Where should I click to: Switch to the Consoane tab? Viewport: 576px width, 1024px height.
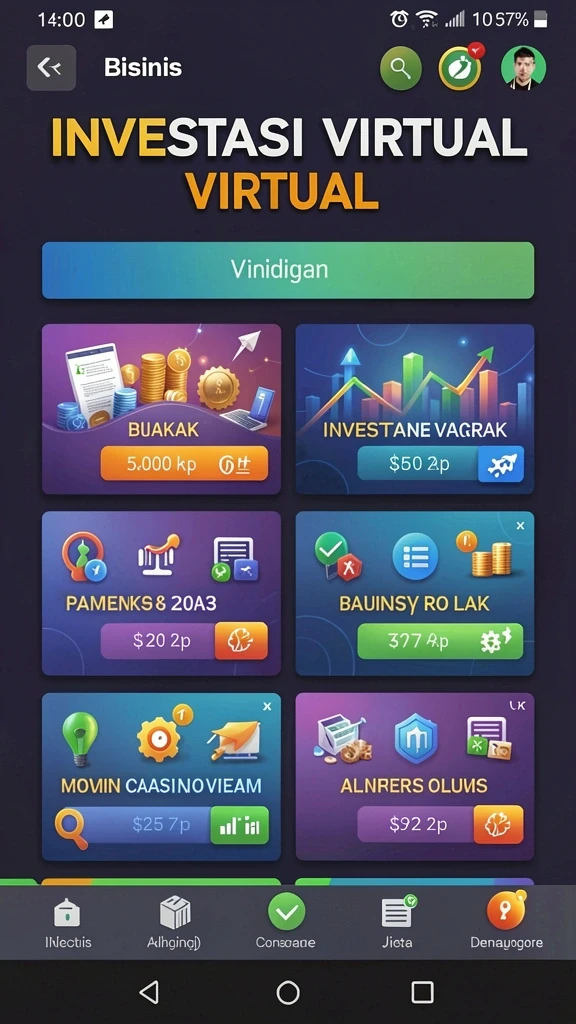(x=286, y=922)
